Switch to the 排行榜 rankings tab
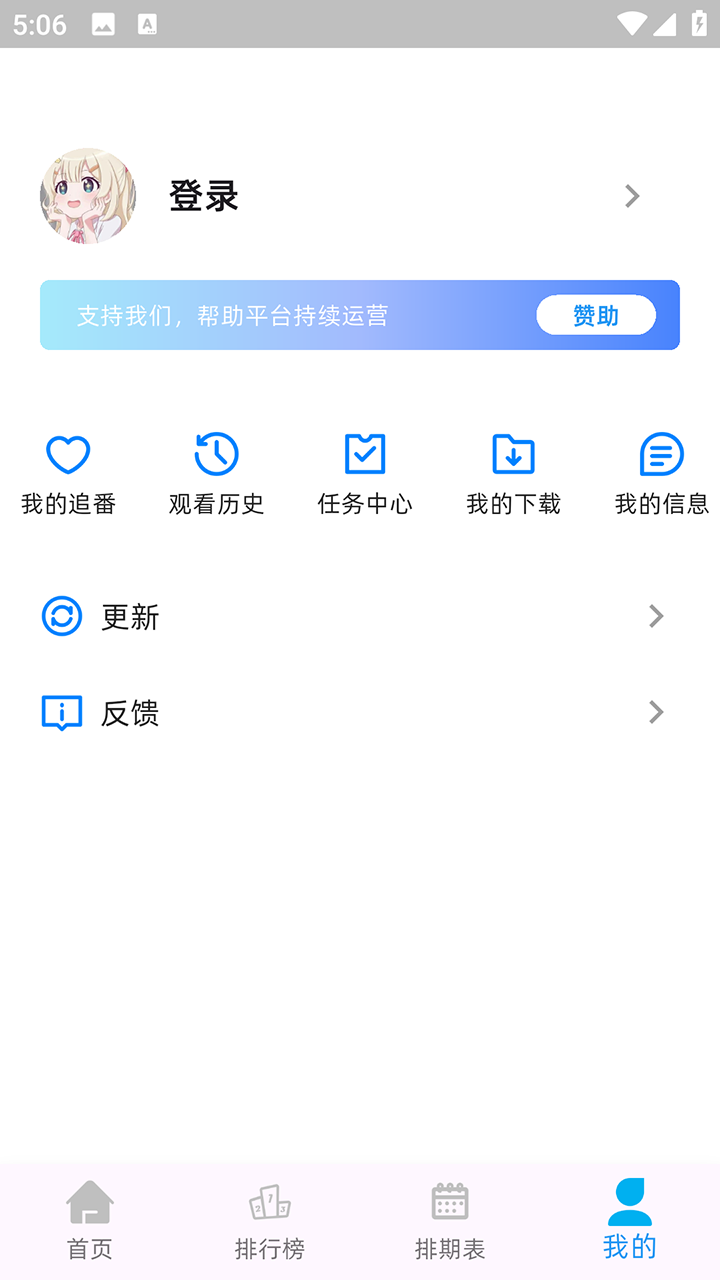Screen dimensions: 720x1280 tap(270, 1220)
